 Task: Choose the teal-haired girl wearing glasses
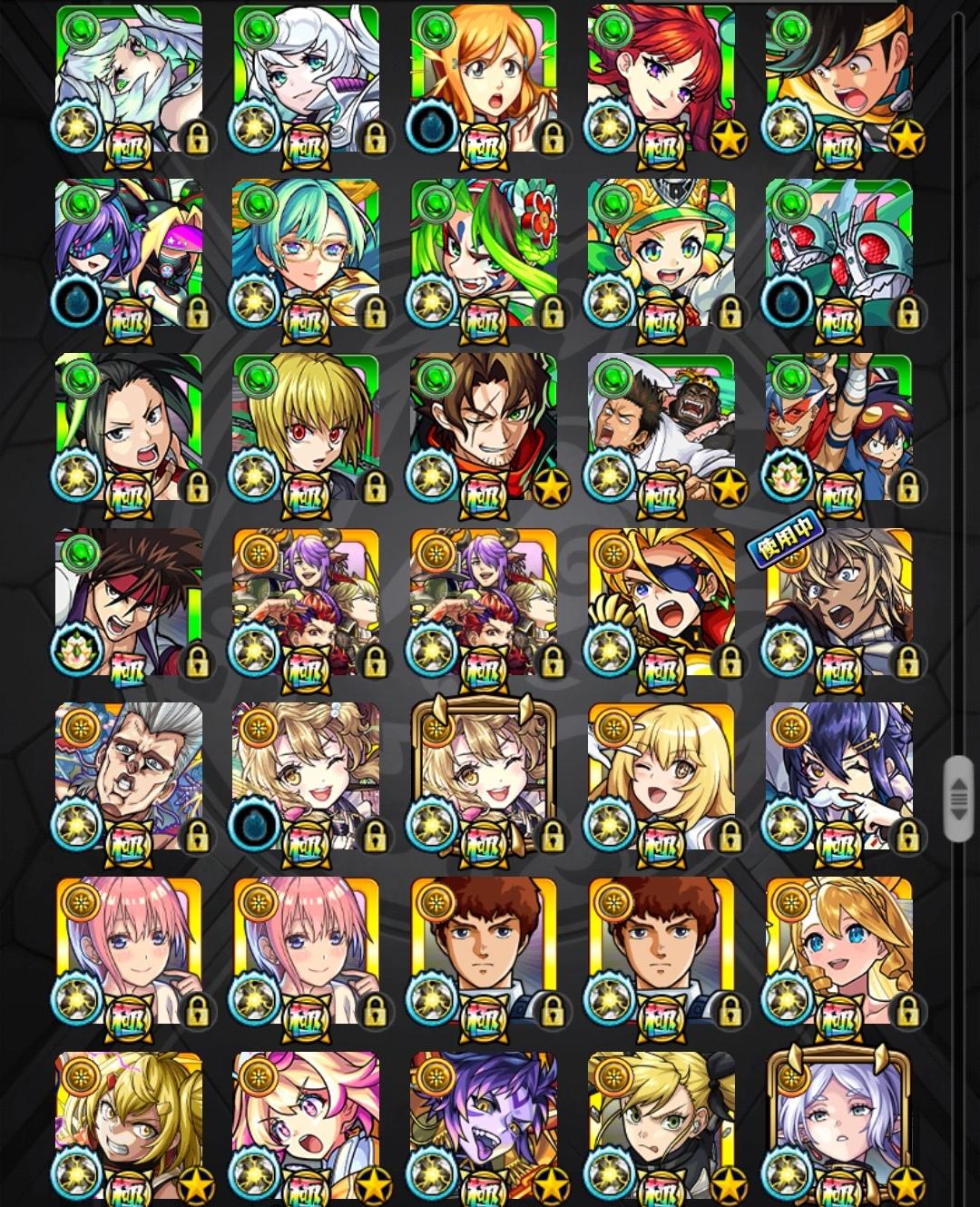(306, 254)
